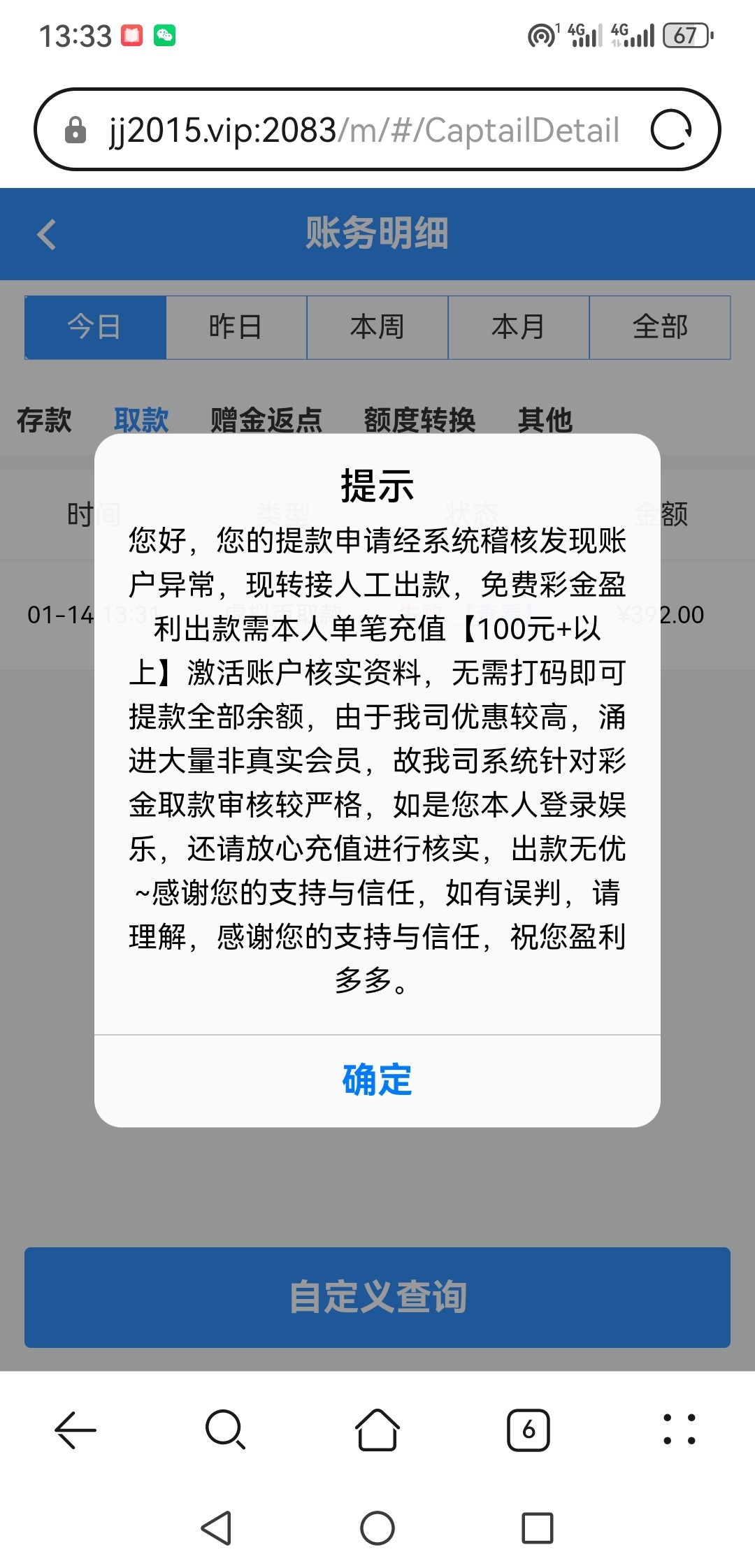755x1568 pixels.
Task: Open the browser search icon
Action: point(226,1430)
